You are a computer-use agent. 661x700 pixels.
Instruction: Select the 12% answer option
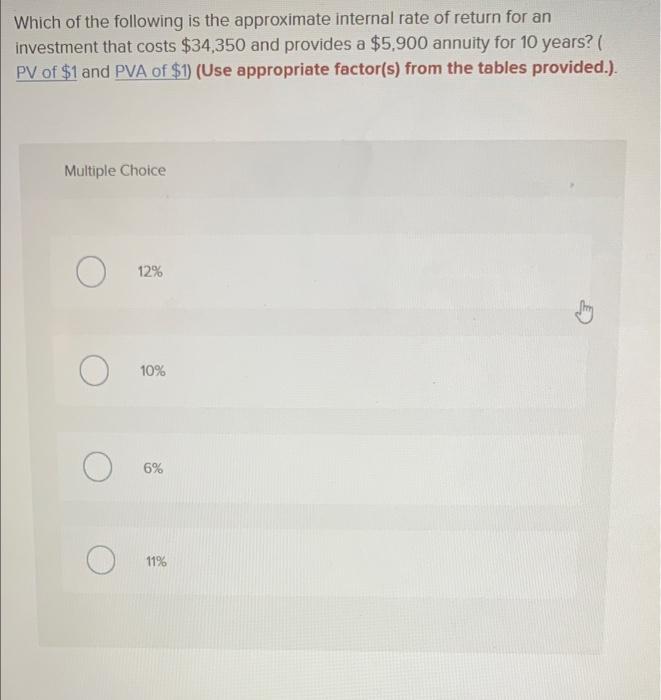point(93,272)
